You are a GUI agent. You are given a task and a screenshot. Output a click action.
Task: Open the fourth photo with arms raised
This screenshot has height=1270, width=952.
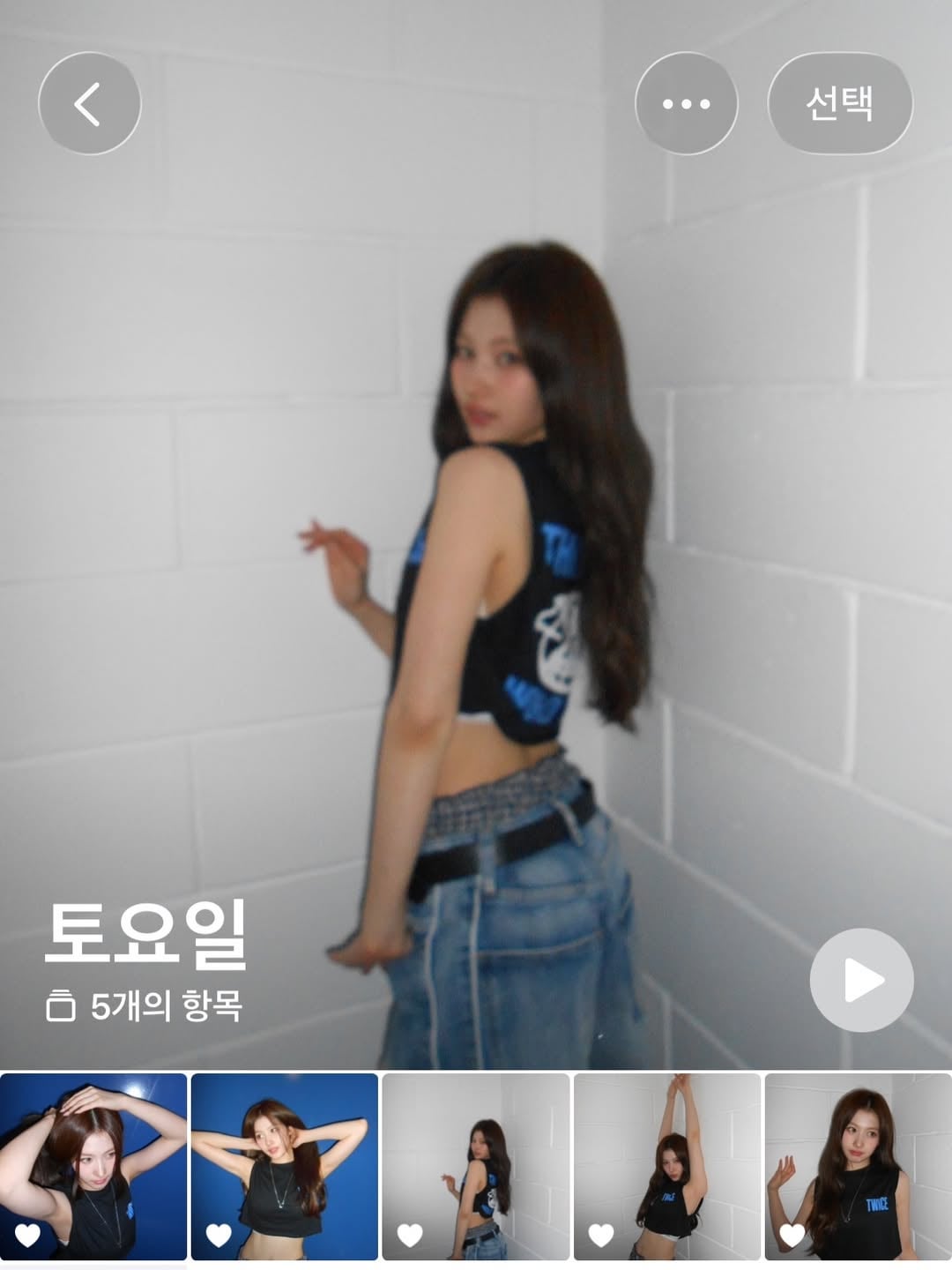667,1167
